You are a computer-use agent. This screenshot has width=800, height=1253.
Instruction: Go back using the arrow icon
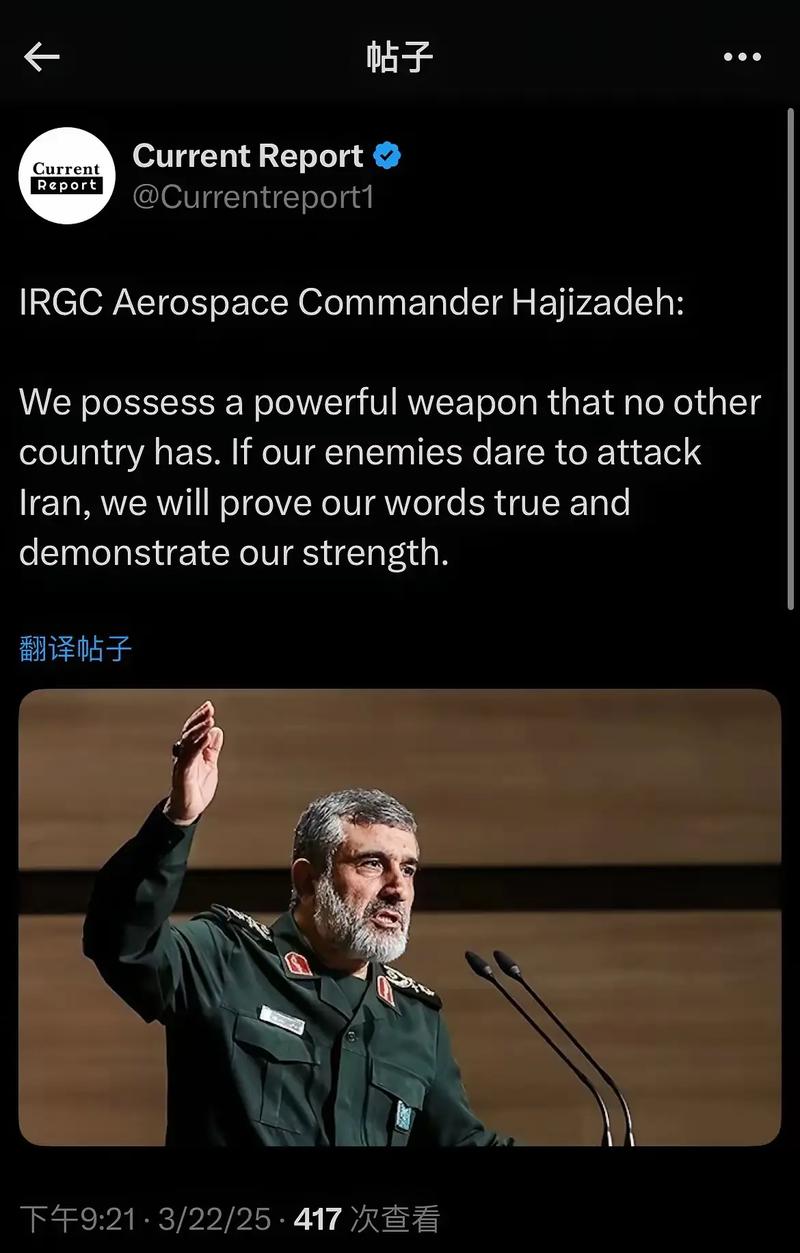point(41,58)
